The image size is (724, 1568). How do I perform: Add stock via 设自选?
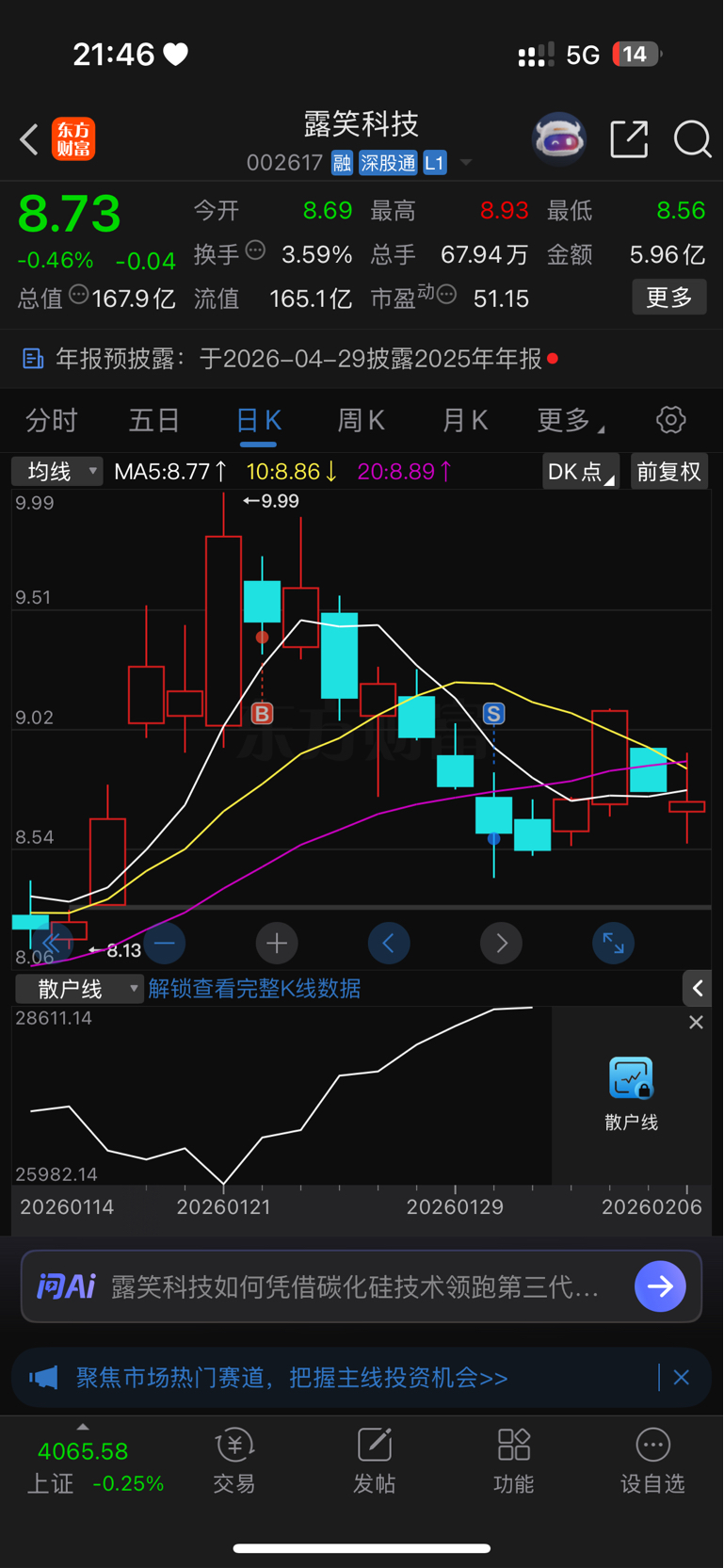[x=652, y=1461]
